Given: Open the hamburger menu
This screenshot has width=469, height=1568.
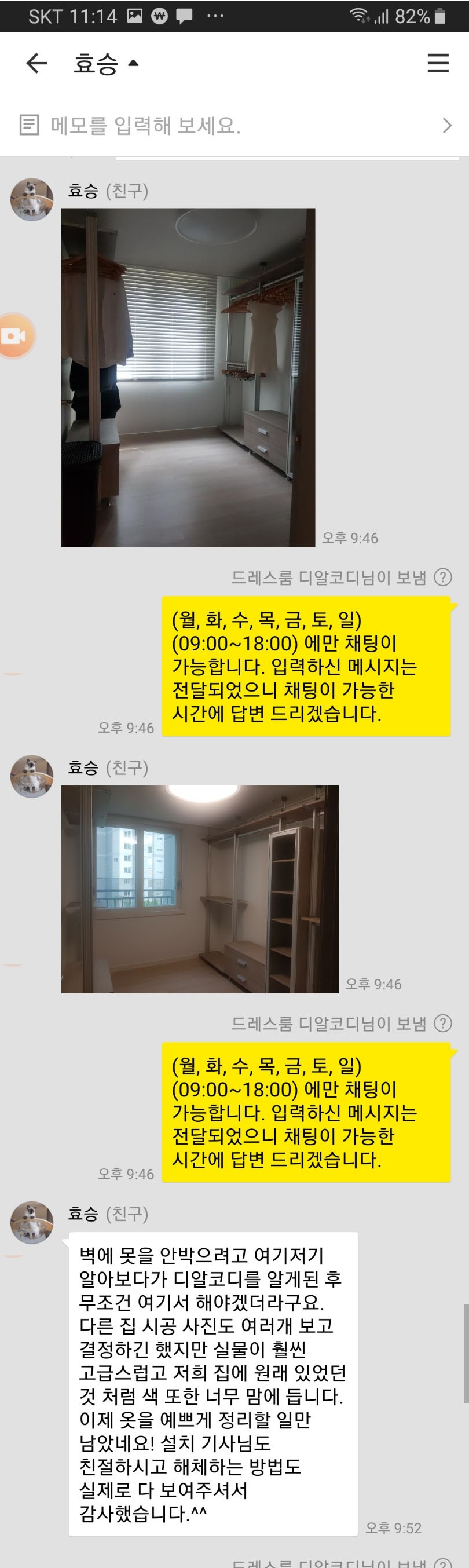Looking at the screenshot, I should point(438,63).
